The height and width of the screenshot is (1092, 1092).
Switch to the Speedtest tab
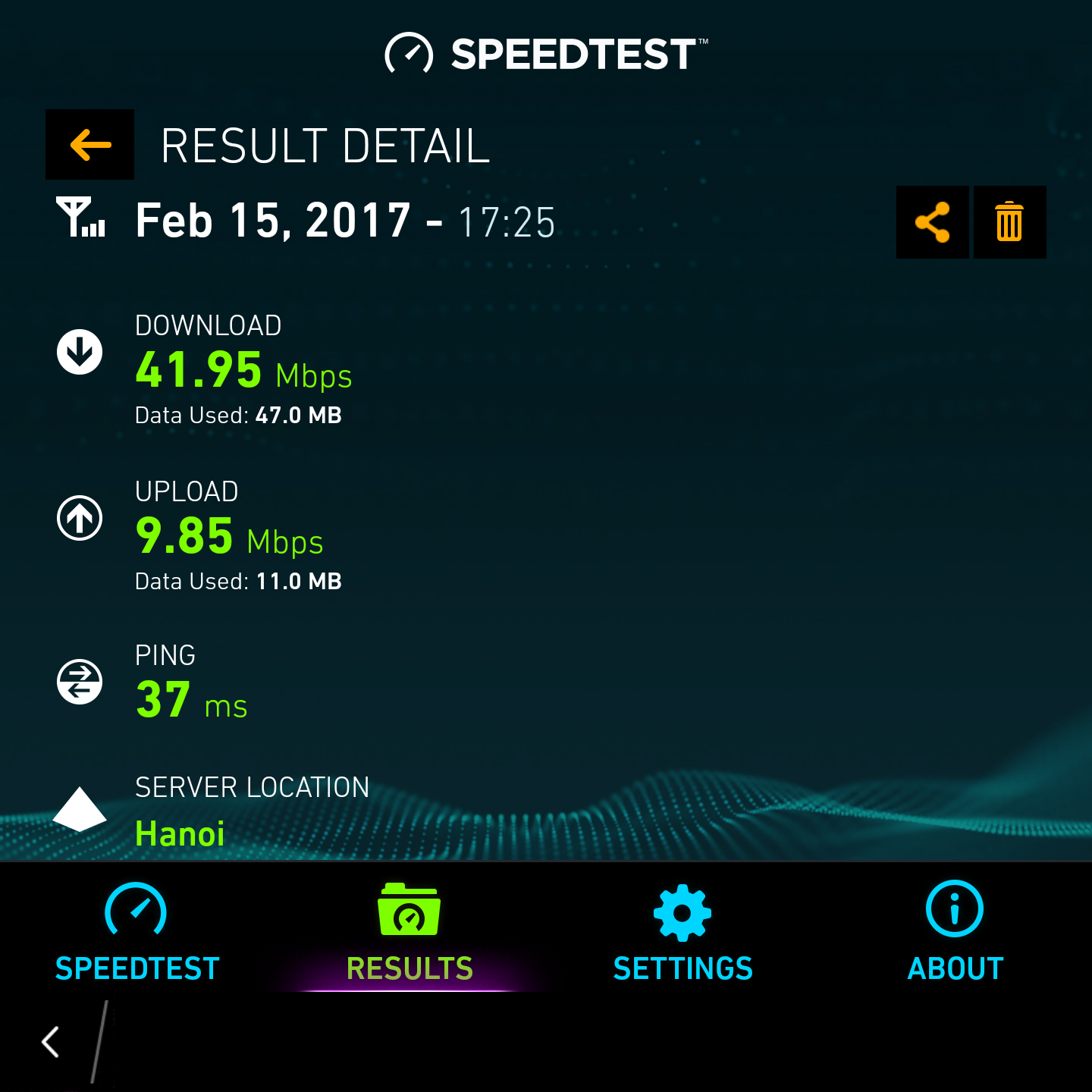pos(136,933)
